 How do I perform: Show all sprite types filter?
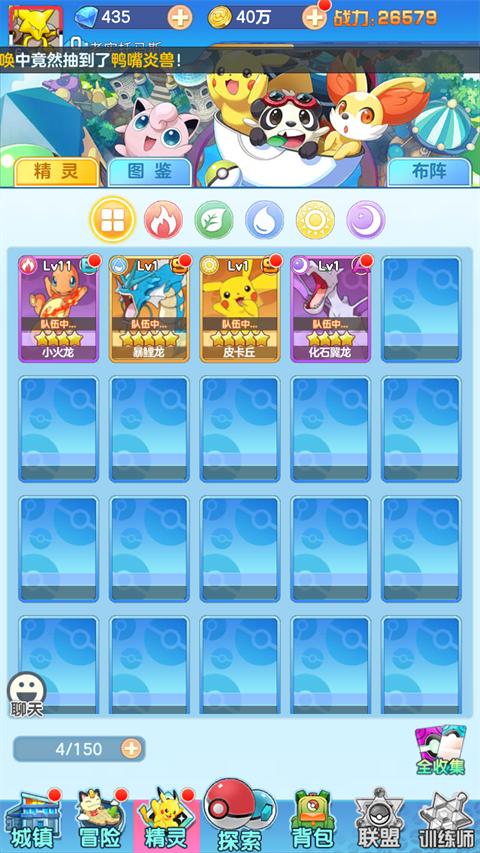(113, 220)
